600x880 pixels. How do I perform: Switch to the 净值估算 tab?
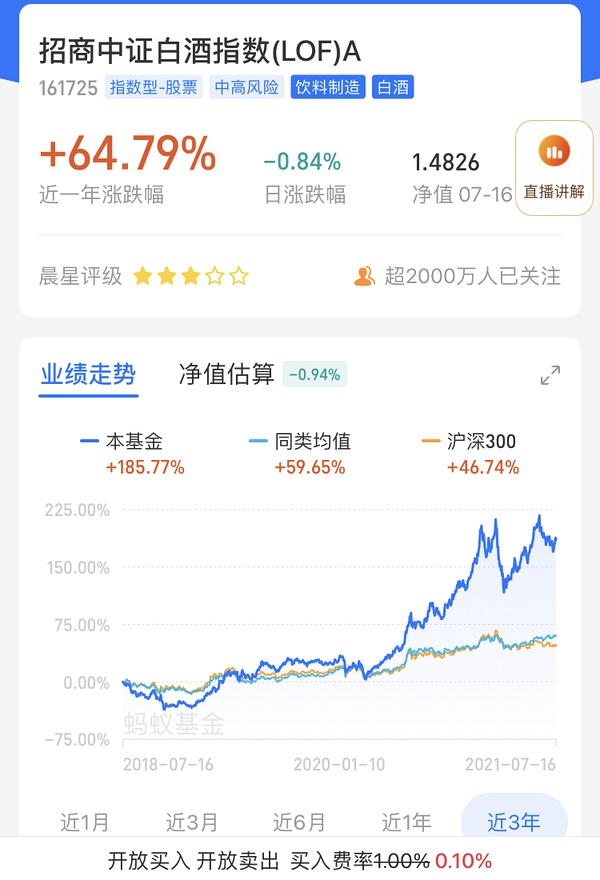226,375
